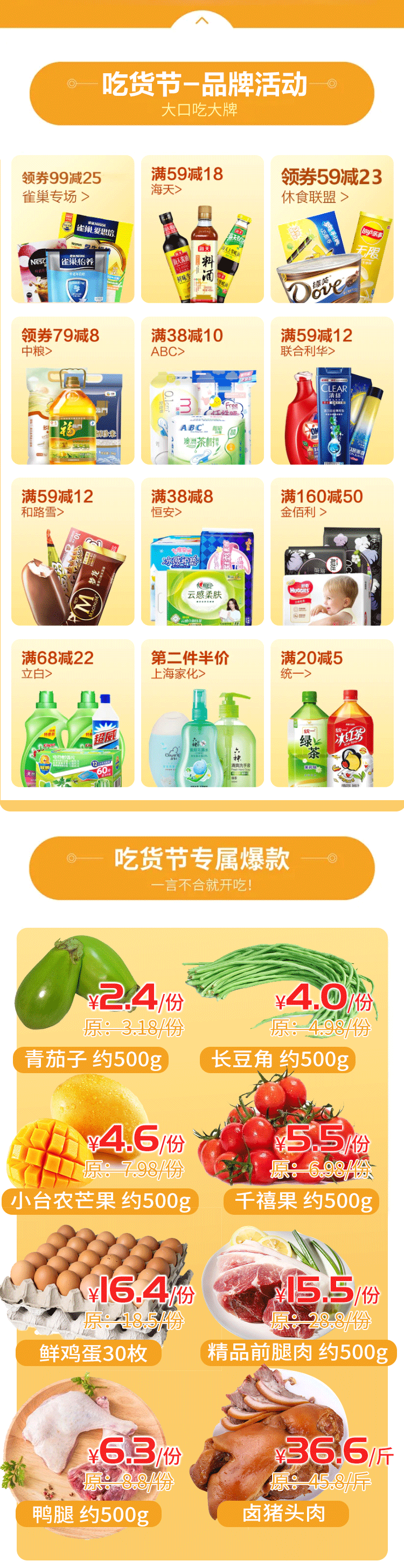This screenshot has height=1568, width=404.
Task: Open the 雀巢专场 coupon tile
Action: pos(73,229)
